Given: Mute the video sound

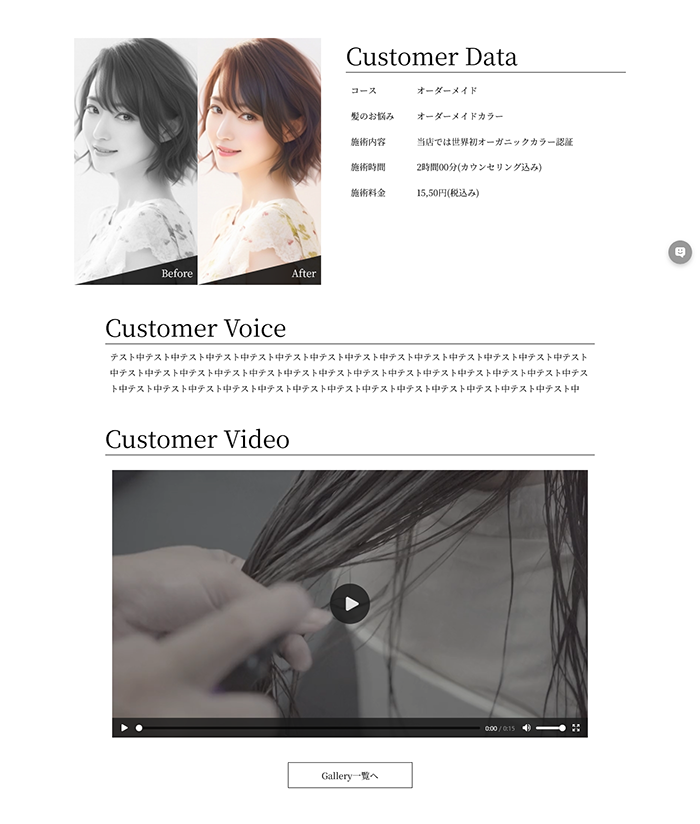Looking at the screenshot, I should pos(526,728).
